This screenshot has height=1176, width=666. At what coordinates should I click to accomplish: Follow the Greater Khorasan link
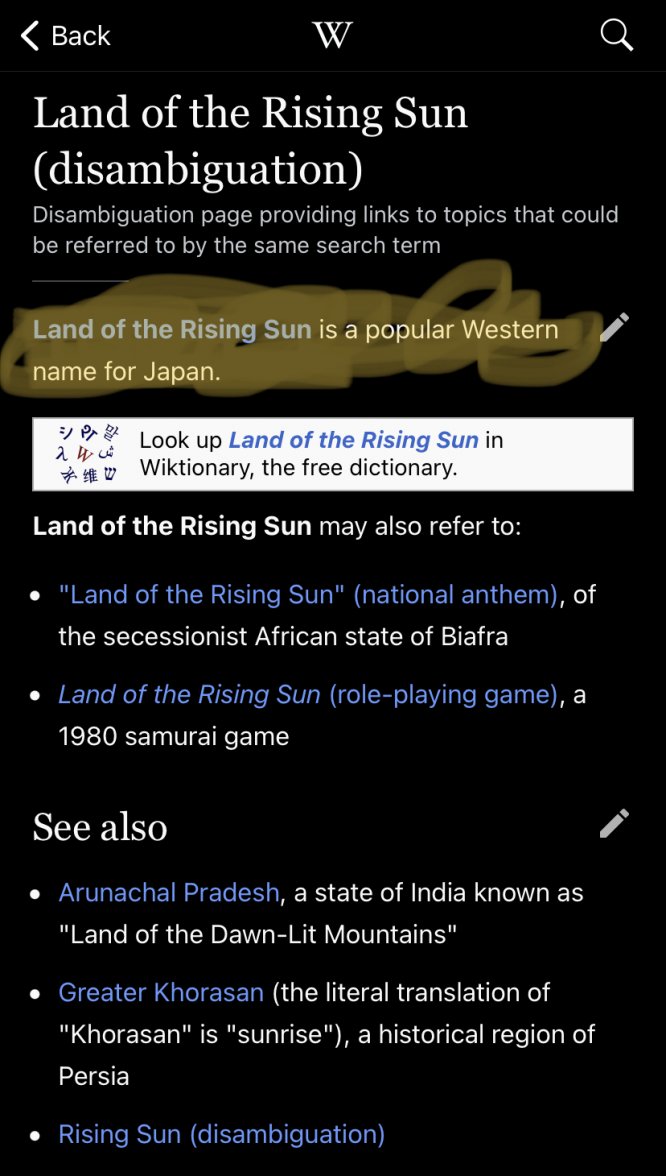point(161,992)
